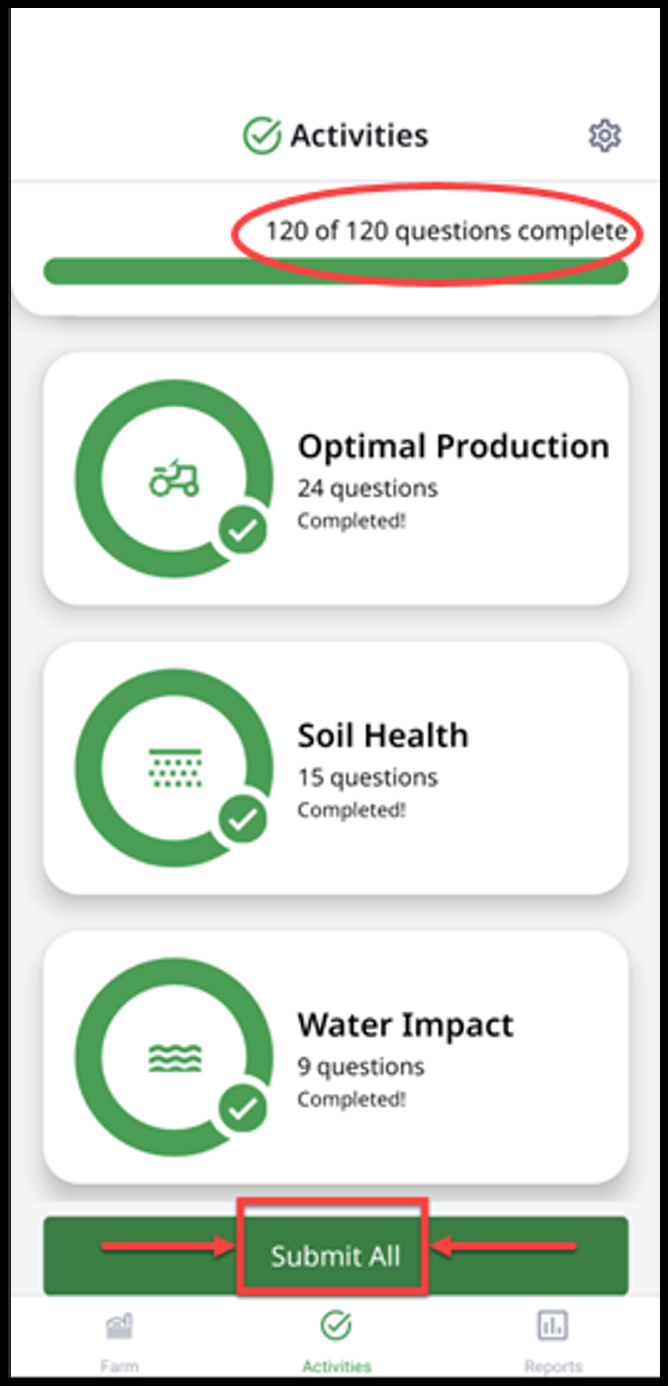This screenshot has width=668, height=1386.
Task: Go to the Reports tab
Action: [552, 1340]
